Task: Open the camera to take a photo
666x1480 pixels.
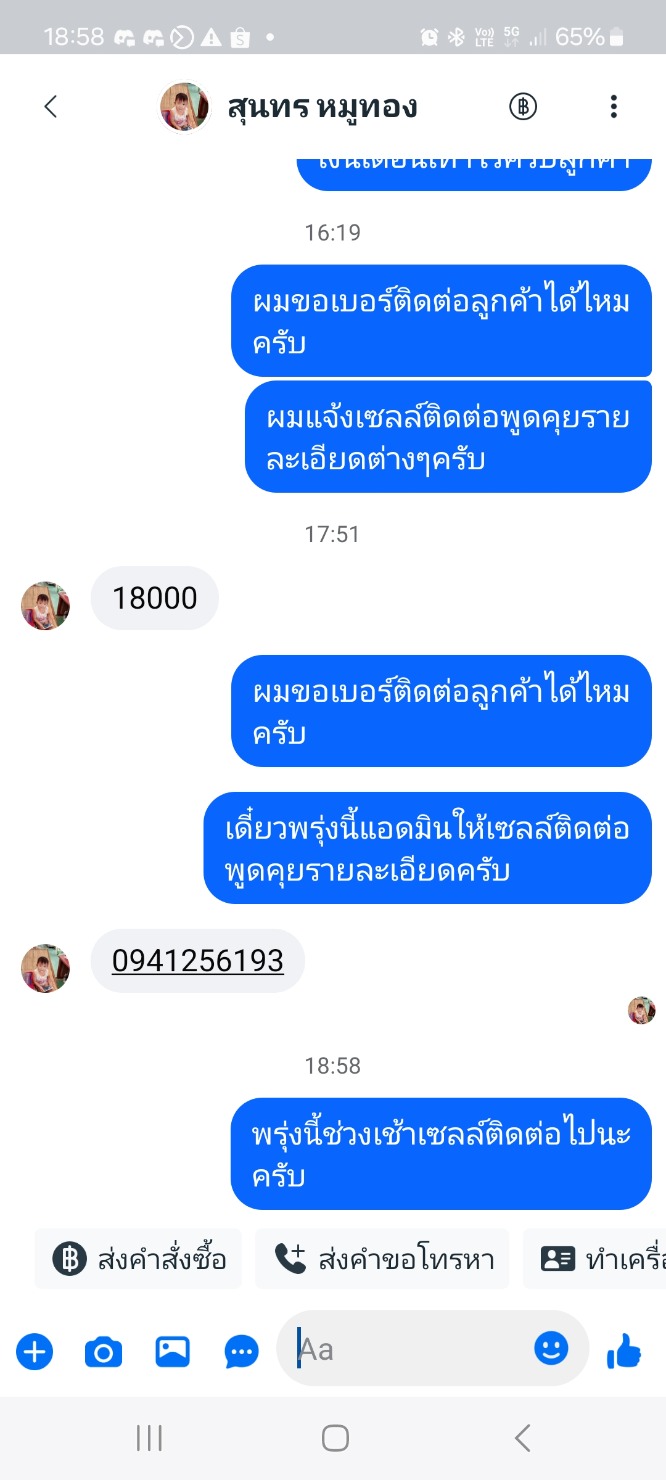Action: point(103,1352)
